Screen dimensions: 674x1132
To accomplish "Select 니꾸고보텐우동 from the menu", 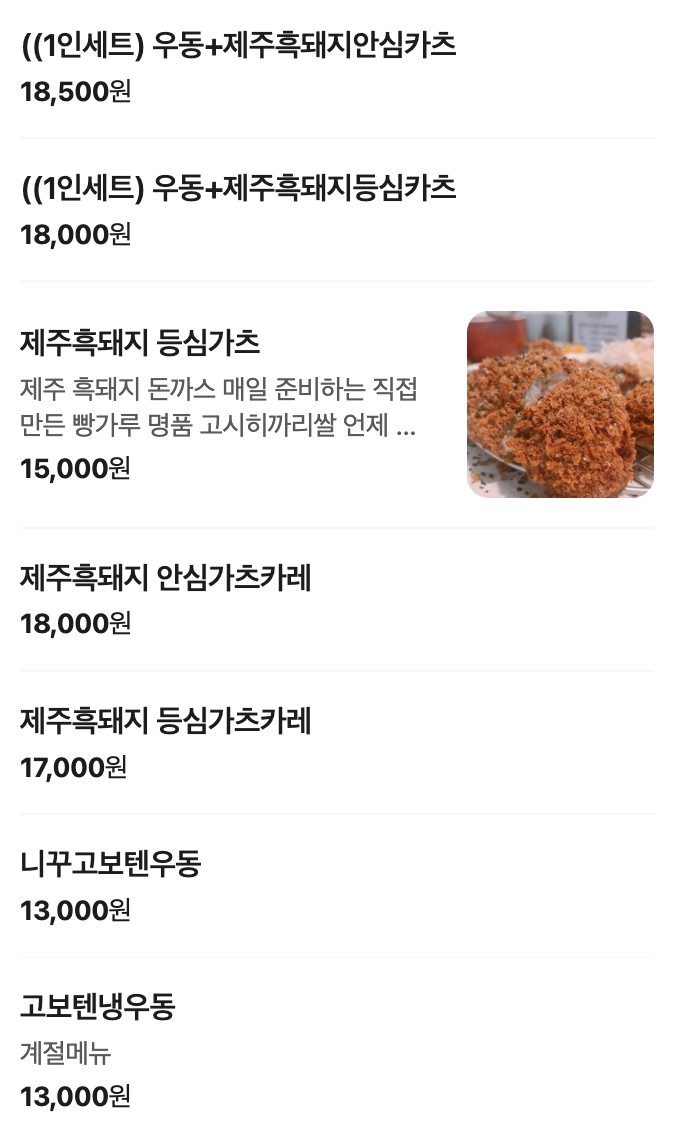I will [111, 864].
